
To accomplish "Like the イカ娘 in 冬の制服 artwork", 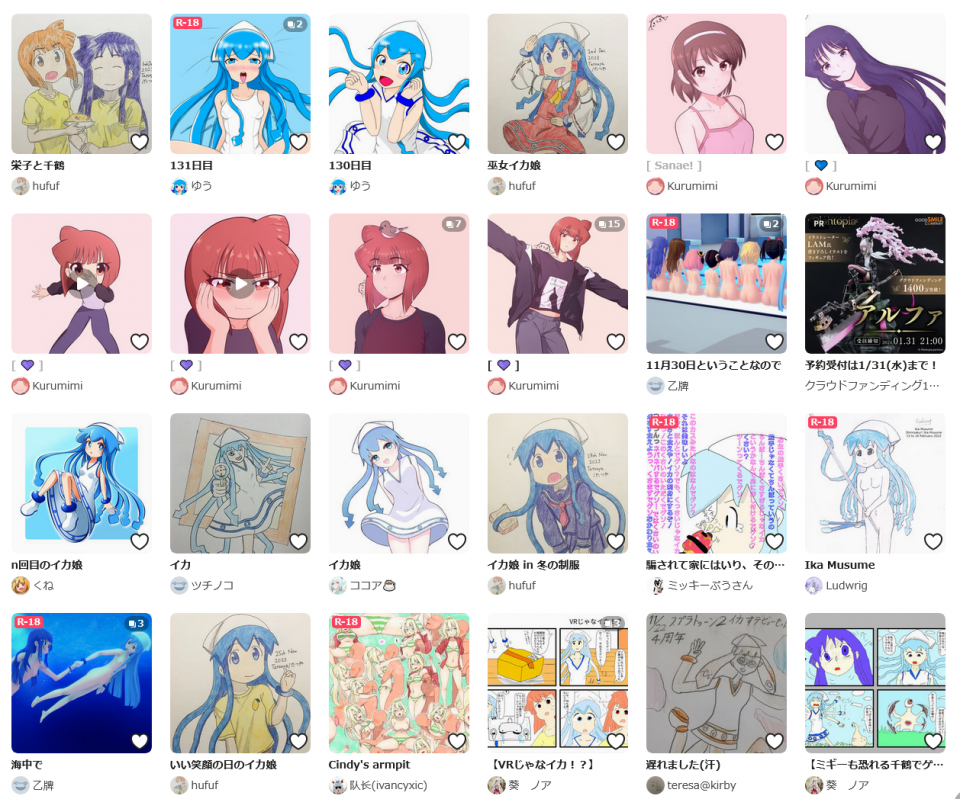I will click(x=616, y=542).
